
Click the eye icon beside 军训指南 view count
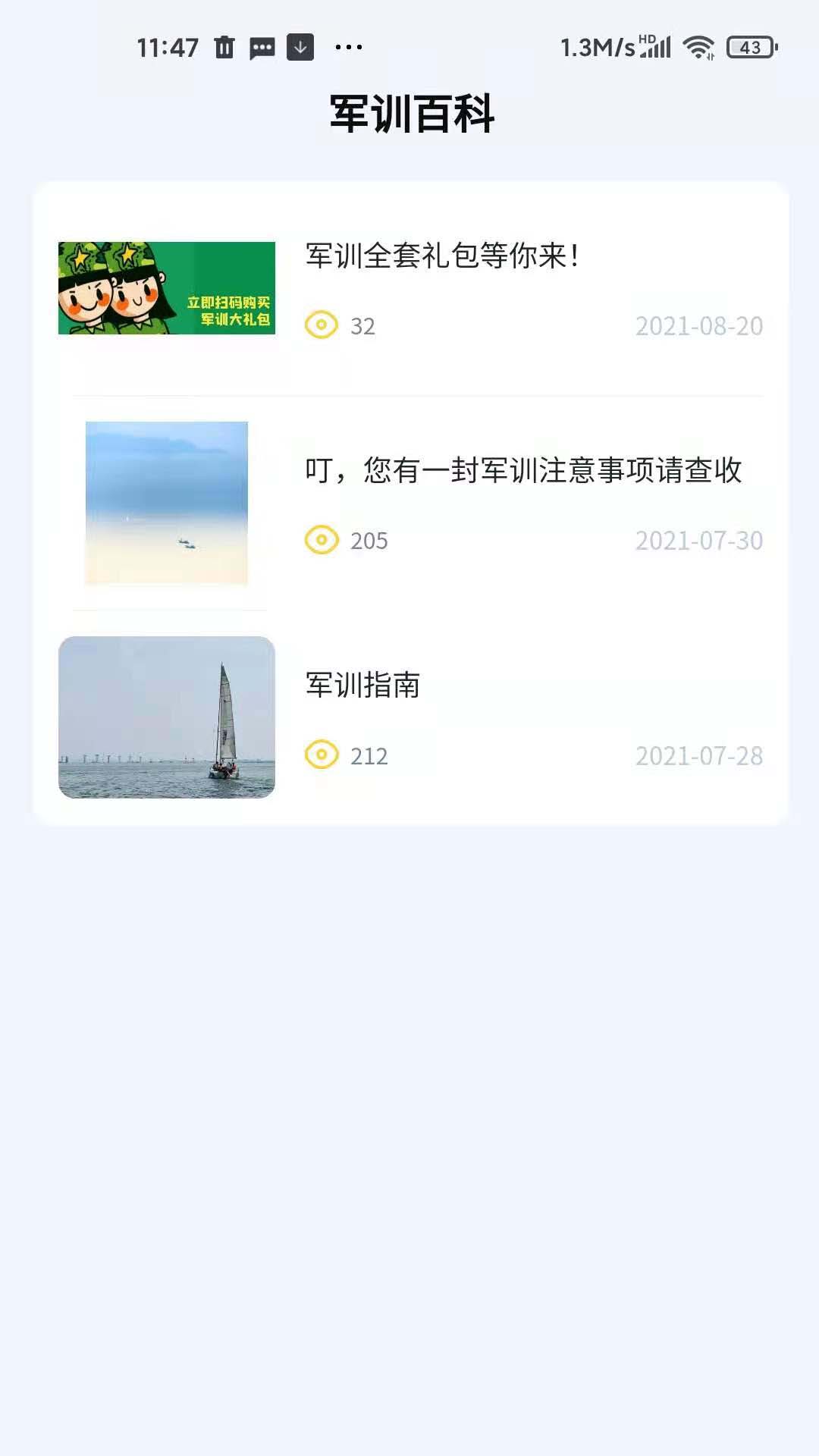322,756
